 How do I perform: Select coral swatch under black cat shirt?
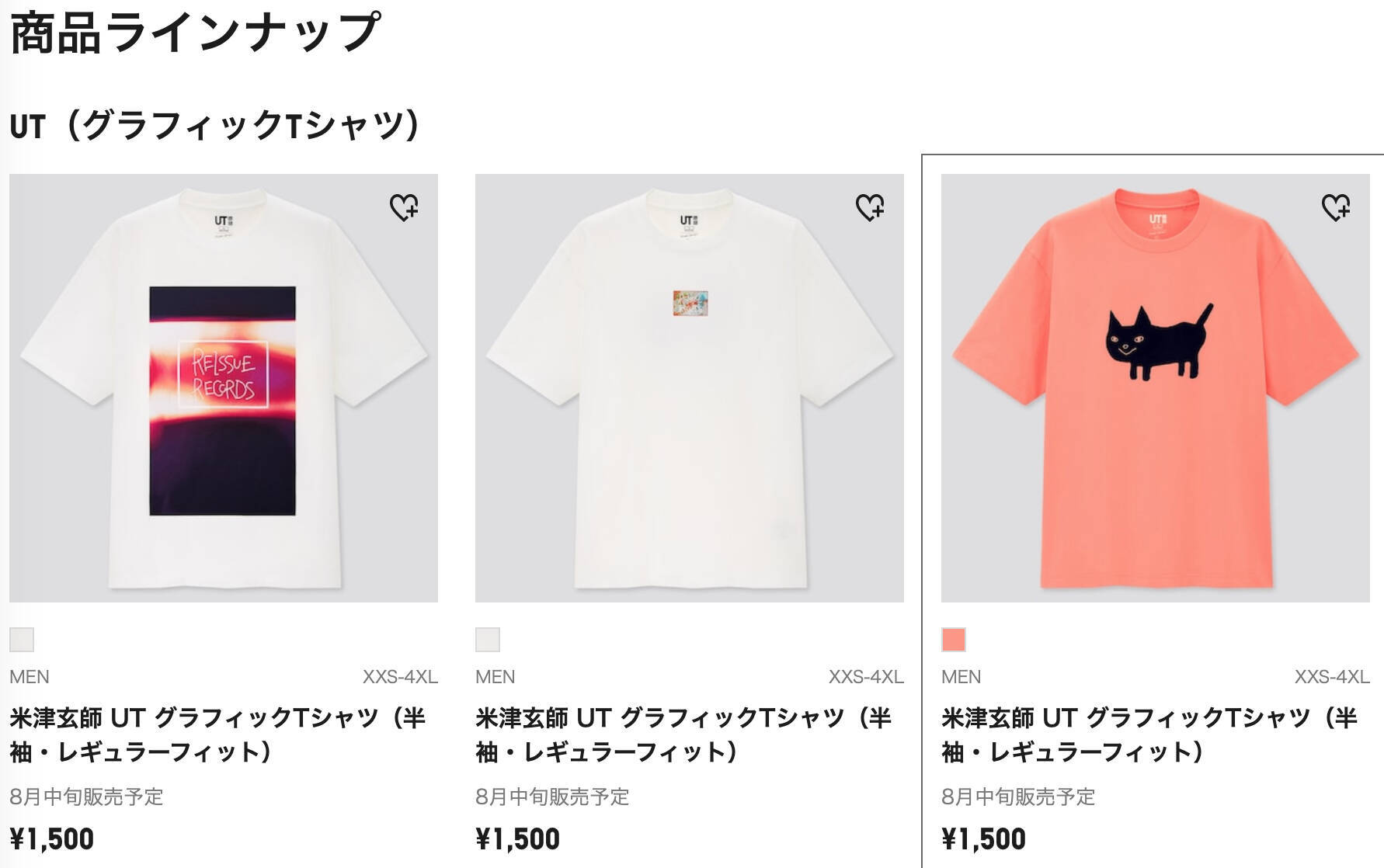tap(954, 640)
